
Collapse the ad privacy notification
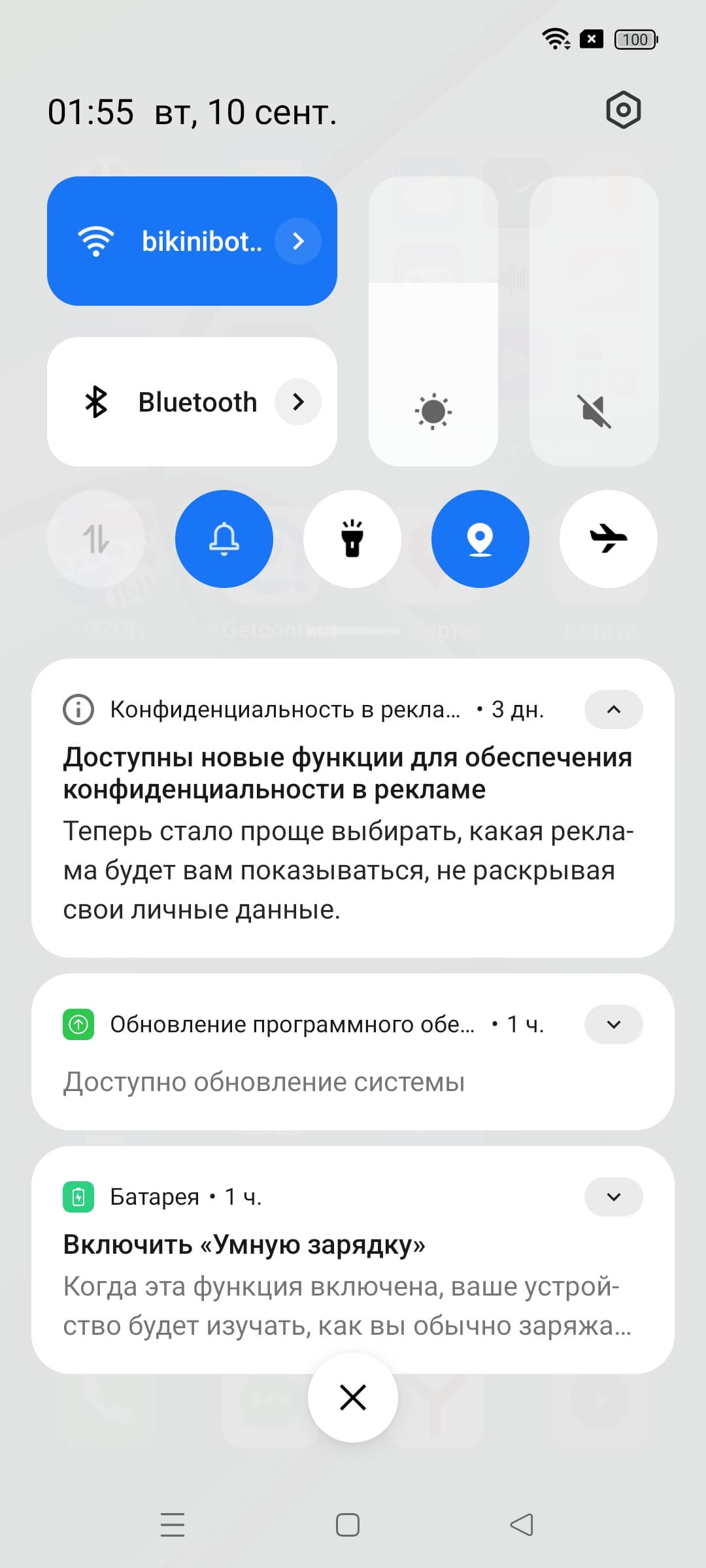(613, 710)
